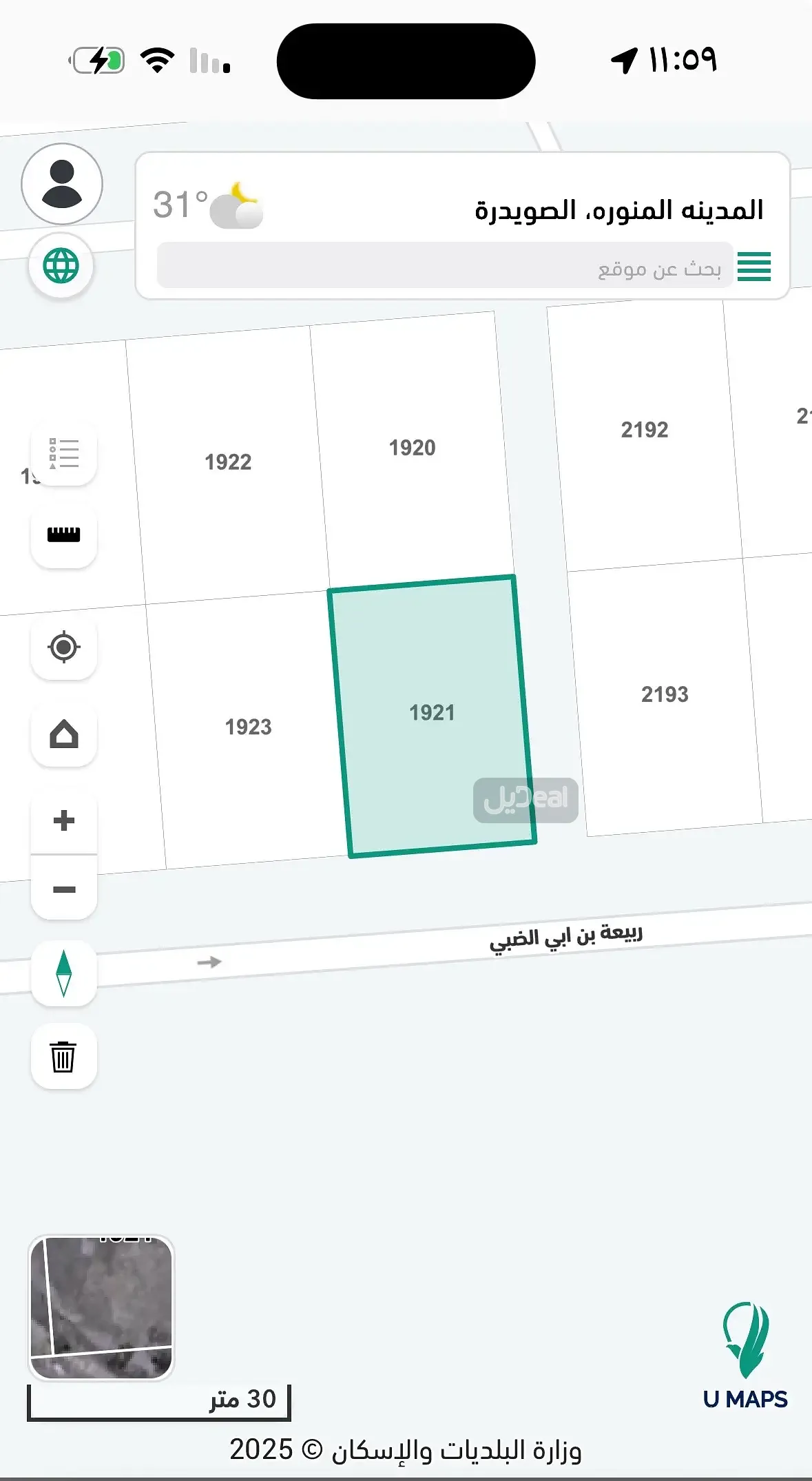Clear drawings with the trash icon
This screenshot has width=812, height=1481.
pos(63,1056)
